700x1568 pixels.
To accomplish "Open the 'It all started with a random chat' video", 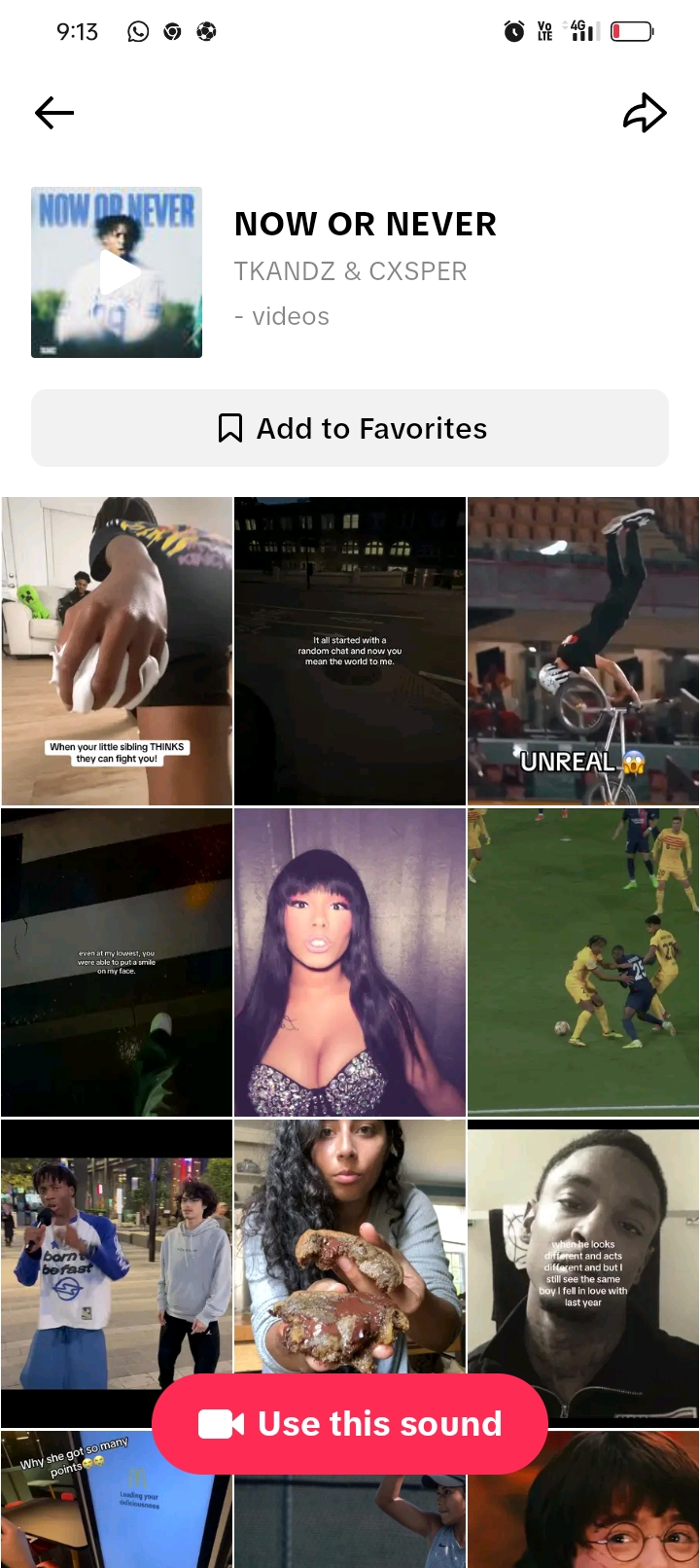I will pyautogui.click(x=350, y=652).
